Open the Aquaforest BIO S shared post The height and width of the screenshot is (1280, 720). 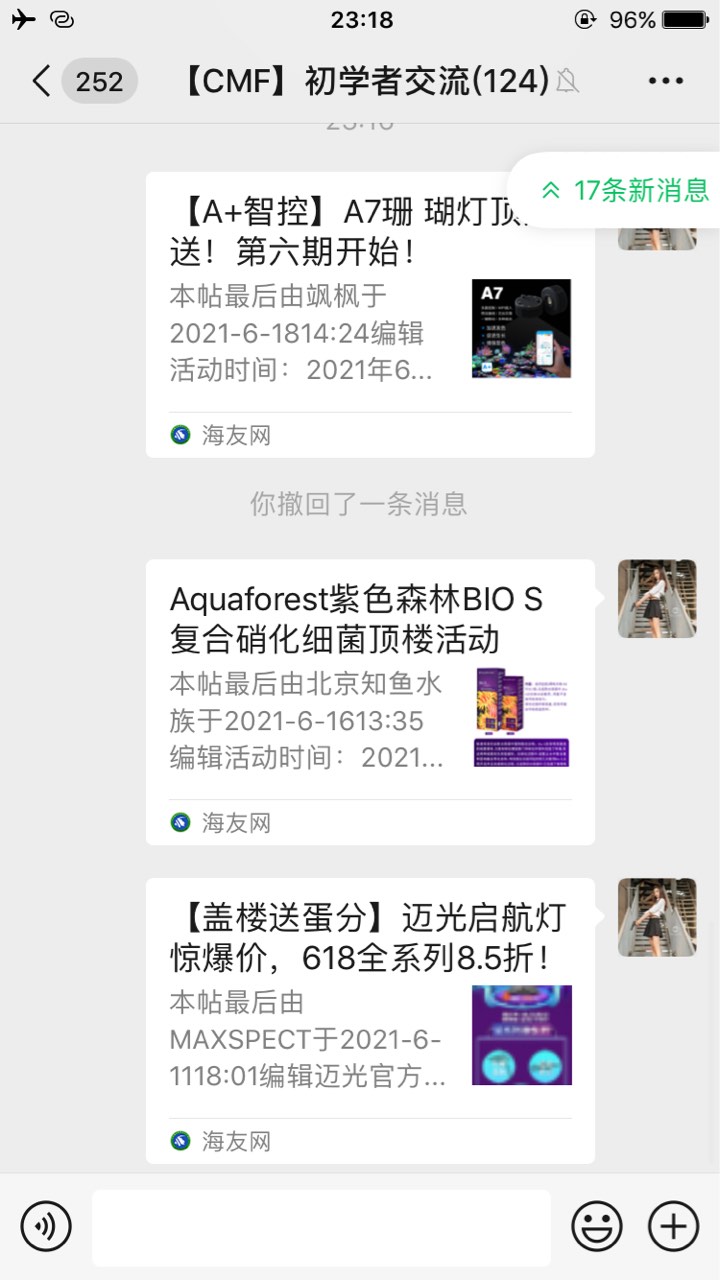370,701
